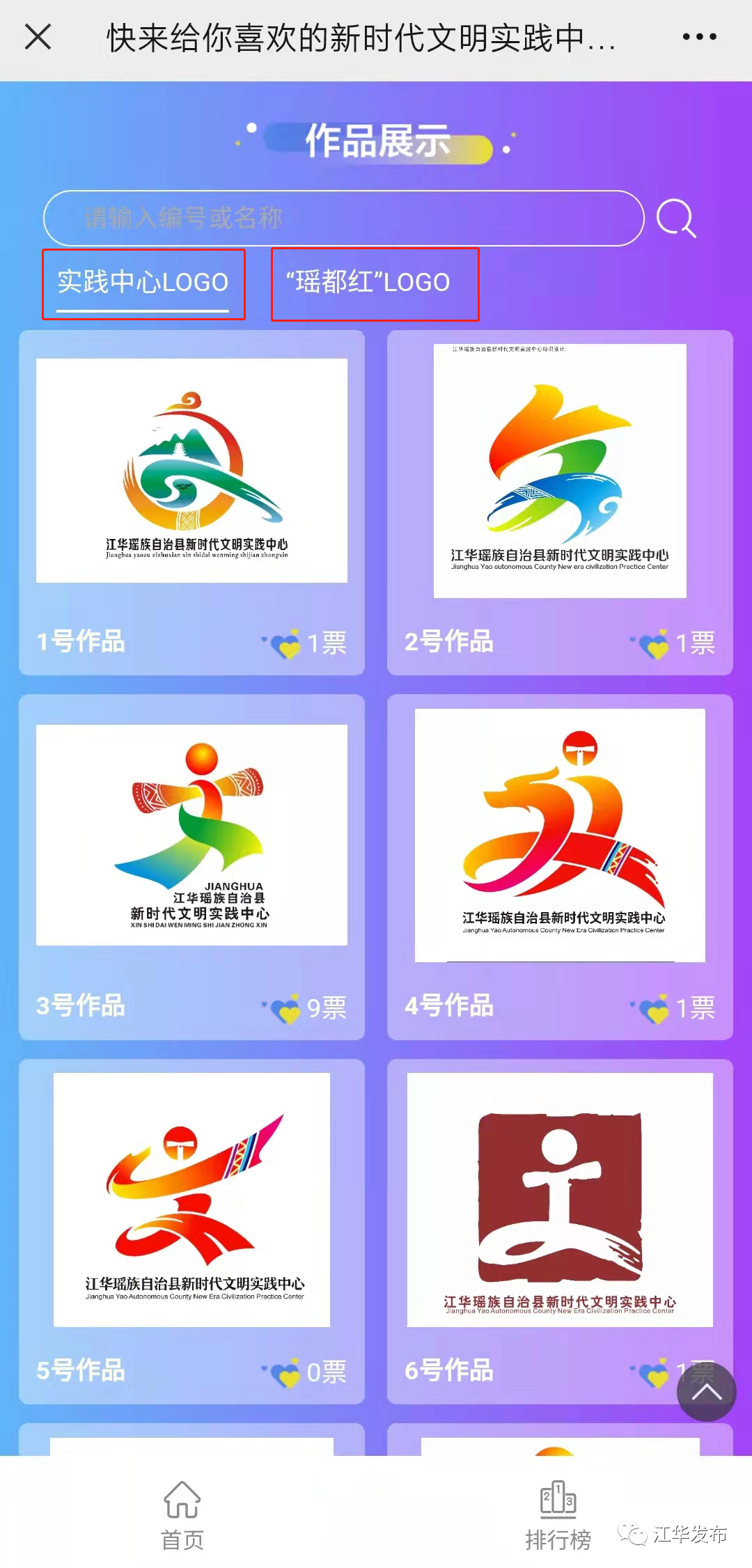The image size is (752, 1568).
Task: View the 4号作品 logo entry
Action: click(560, 835)
